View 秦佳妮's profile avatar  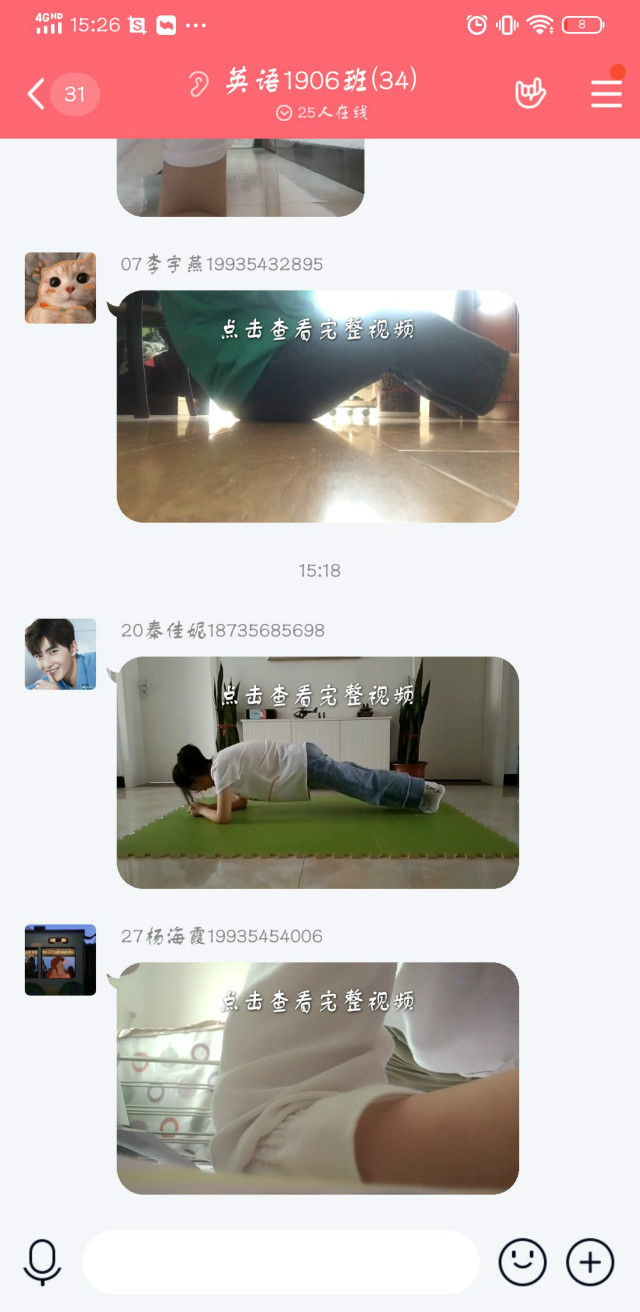tap(60, 654)
